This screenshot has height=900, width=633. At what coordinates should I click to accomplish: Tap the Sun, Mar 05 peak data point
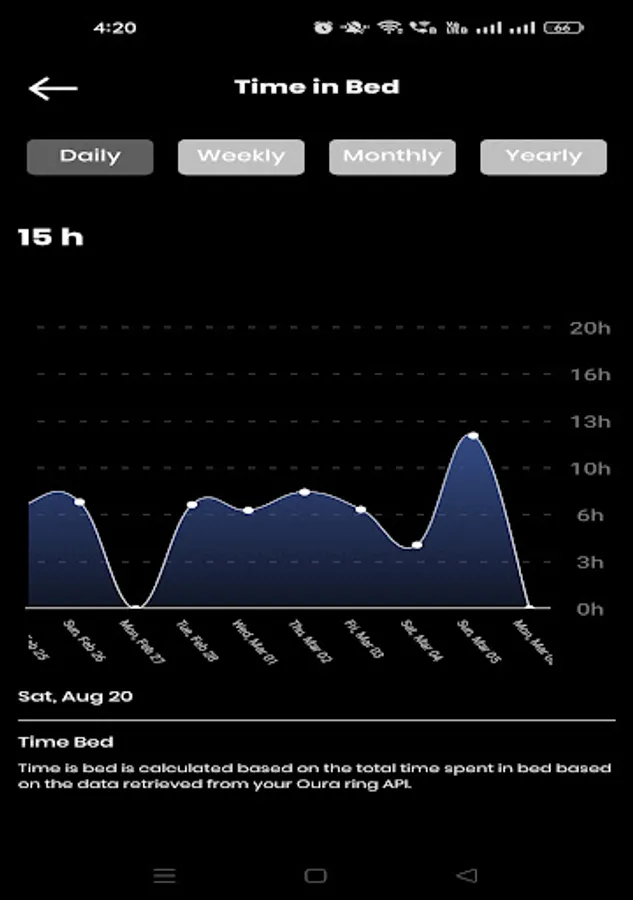tap(473, 436)
